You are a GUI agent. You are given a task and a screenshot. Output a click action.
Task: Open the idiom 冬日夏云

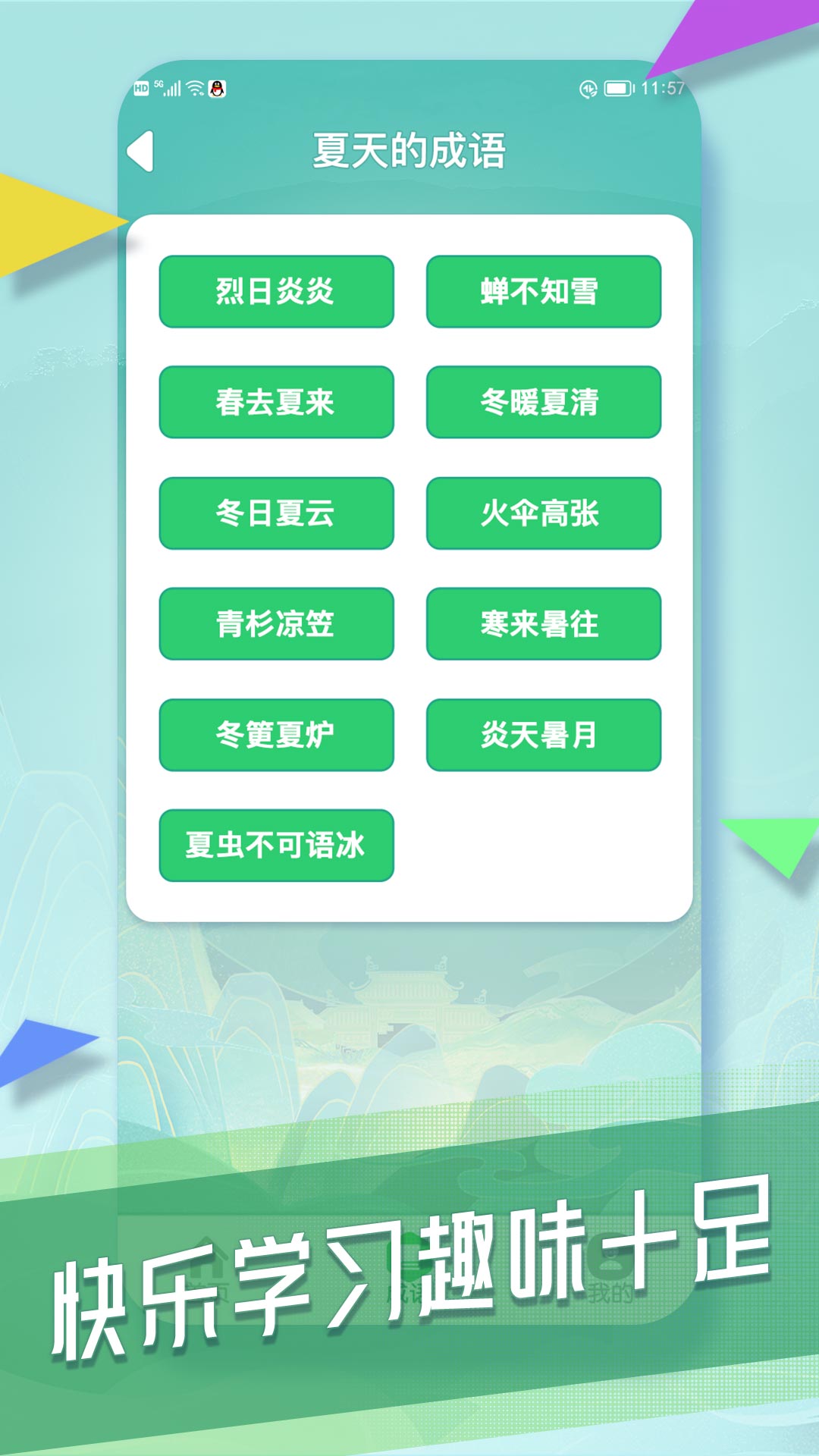[x=276, y=513]
